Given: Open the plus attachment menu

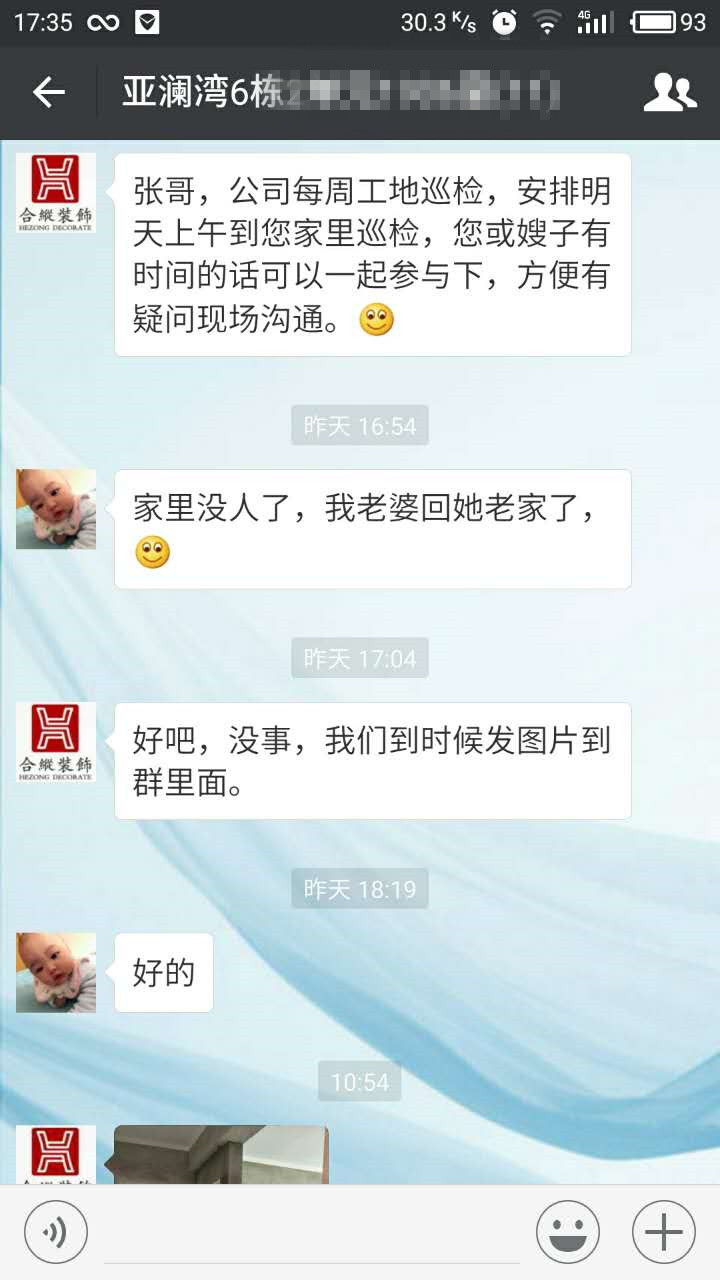Looking at the screenshot, I should coord(663,1232).
